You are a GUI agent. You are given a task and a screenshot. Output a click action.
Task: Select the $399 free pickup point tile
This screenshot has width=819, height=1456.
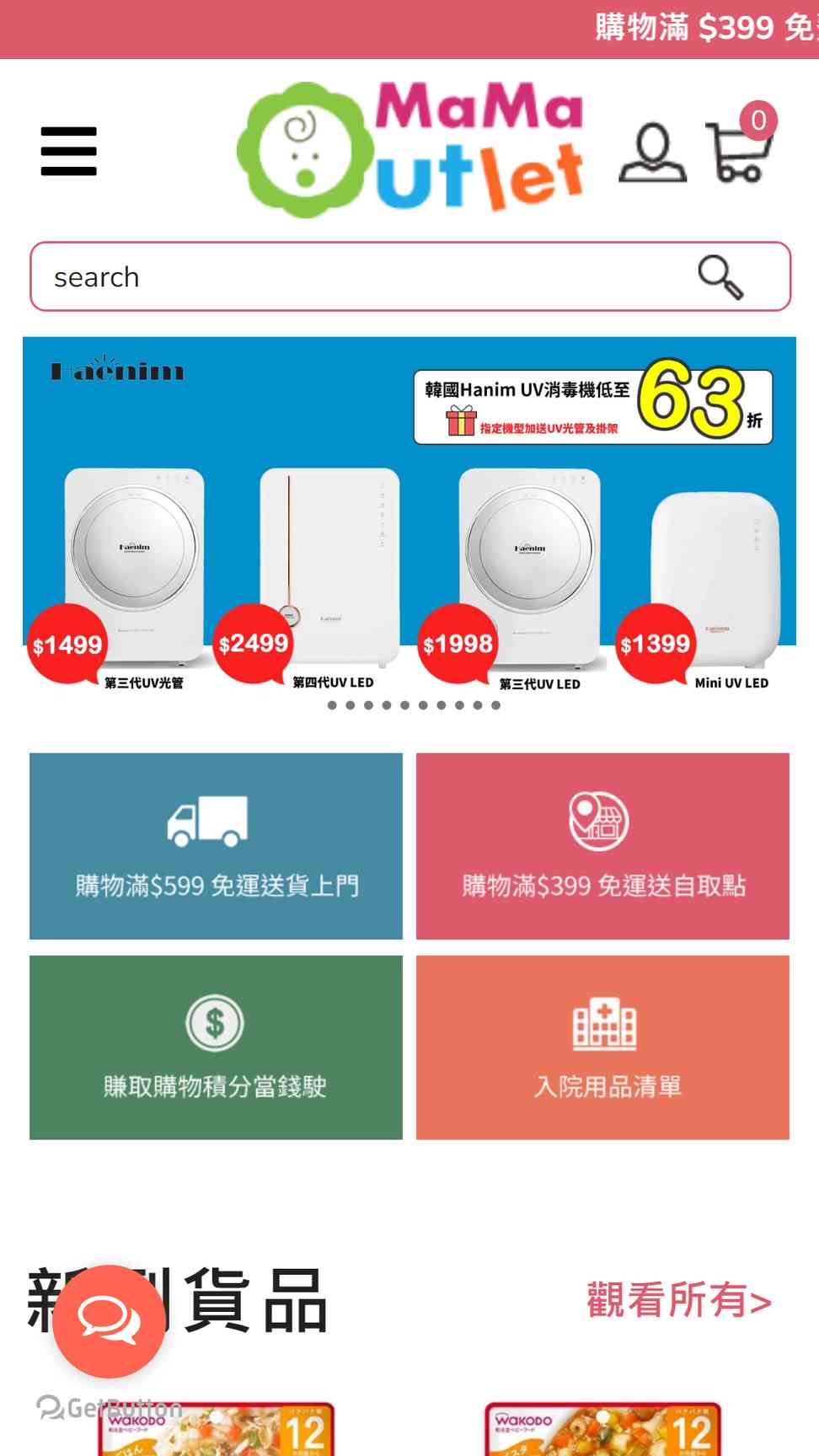click(x=602, y=846)
